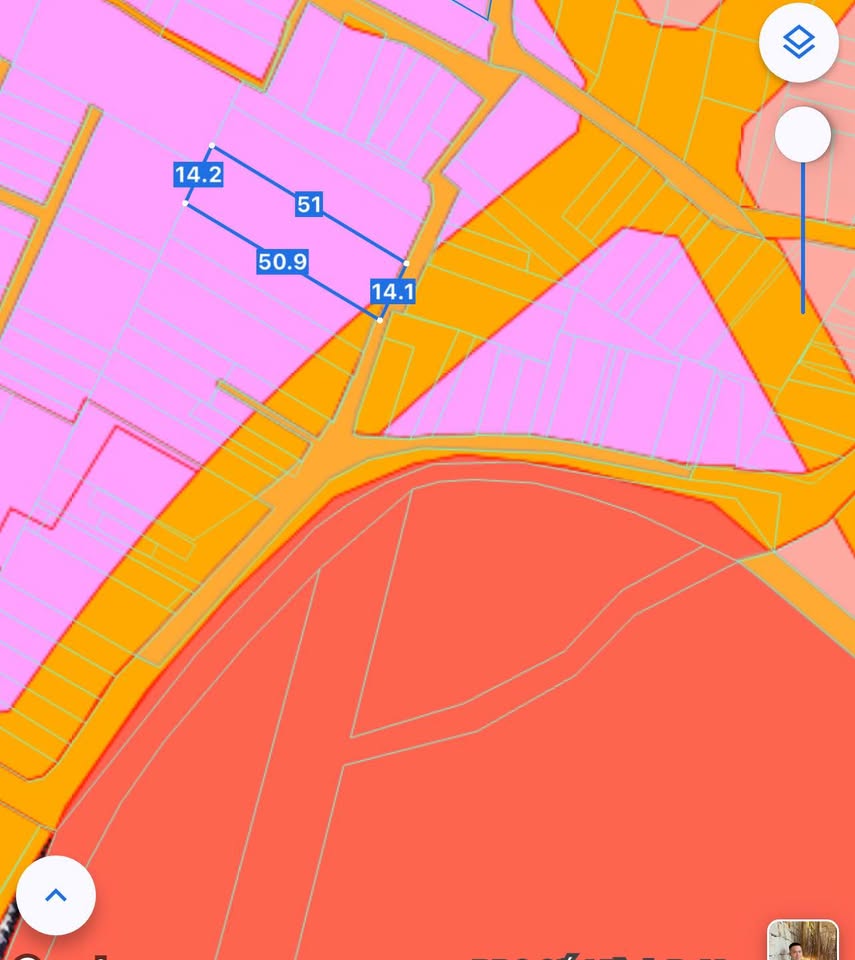Tap the layer opacity slider handle
Image resolution: width=855 pixels, height=960 pixels.
point(802,135)
